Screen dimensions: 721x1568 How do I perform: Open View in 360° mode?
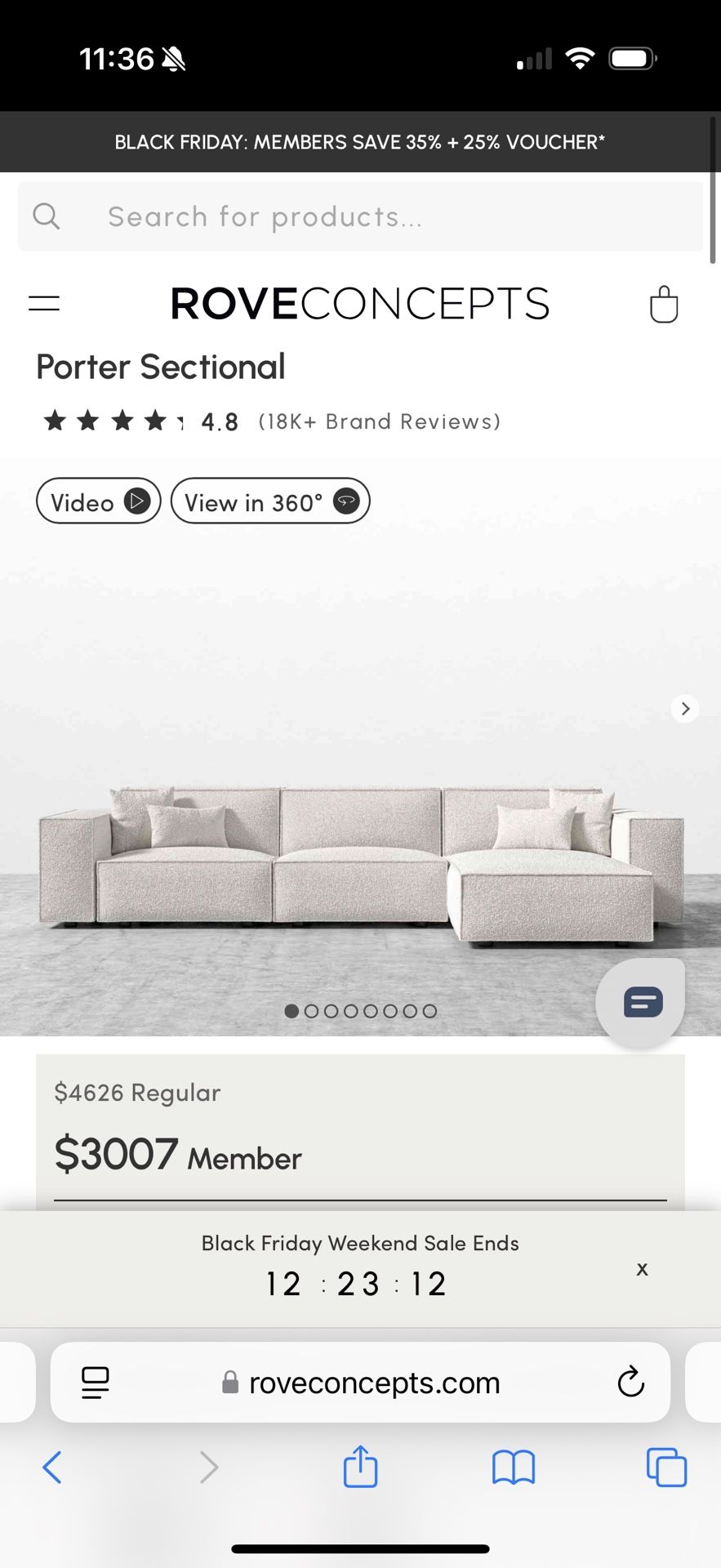pos(269,501)
